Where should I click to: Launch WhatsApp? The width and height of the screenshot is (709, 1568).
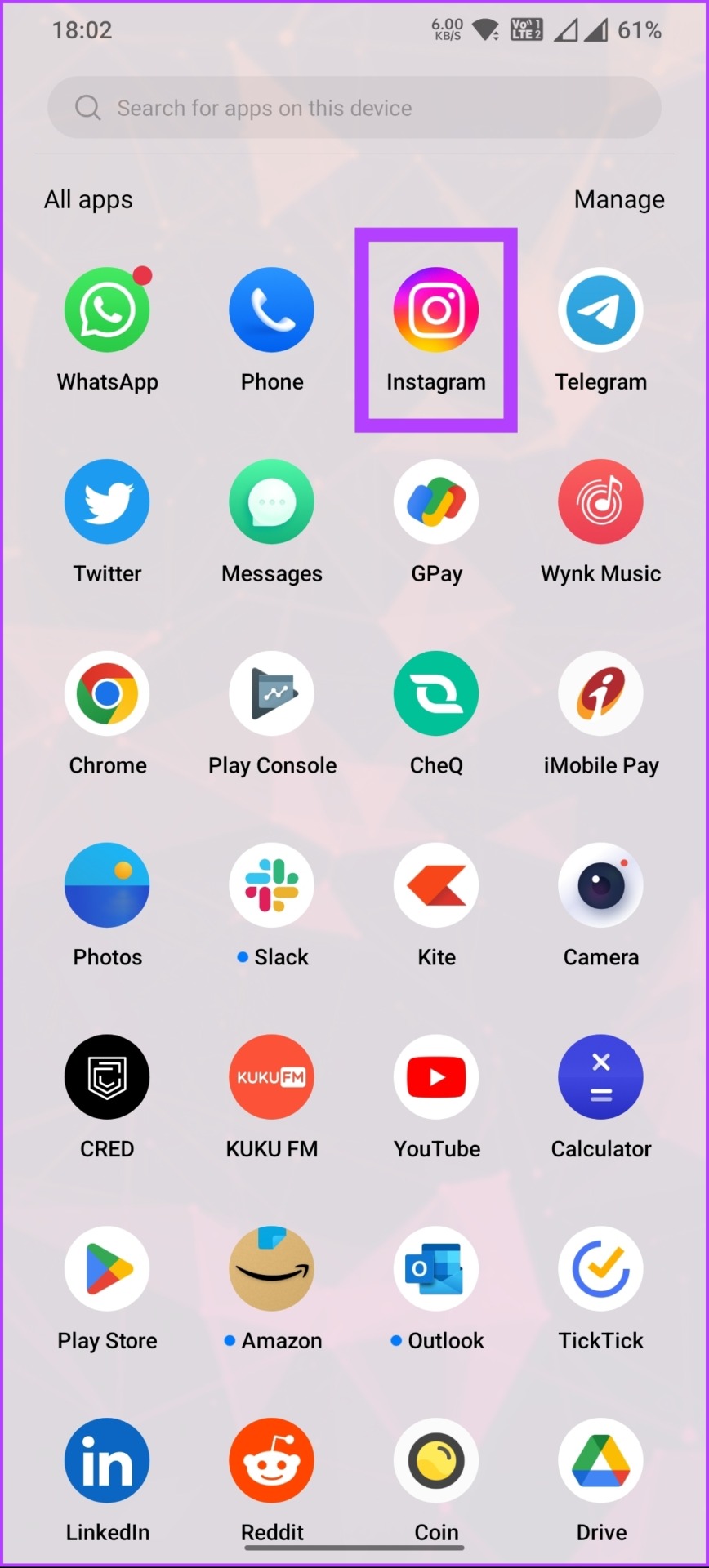107,310
